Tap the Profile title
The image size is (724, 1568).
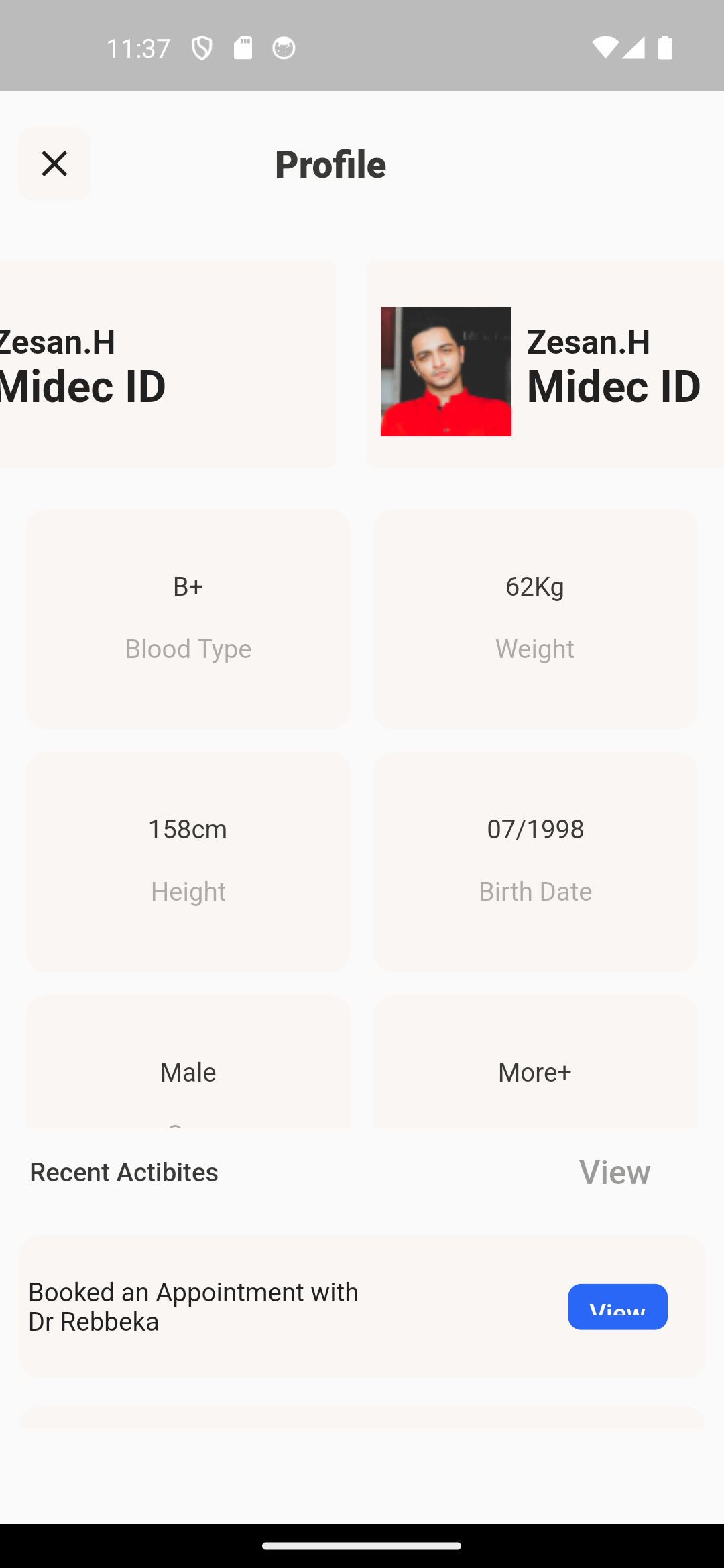[x=330, y=164]
